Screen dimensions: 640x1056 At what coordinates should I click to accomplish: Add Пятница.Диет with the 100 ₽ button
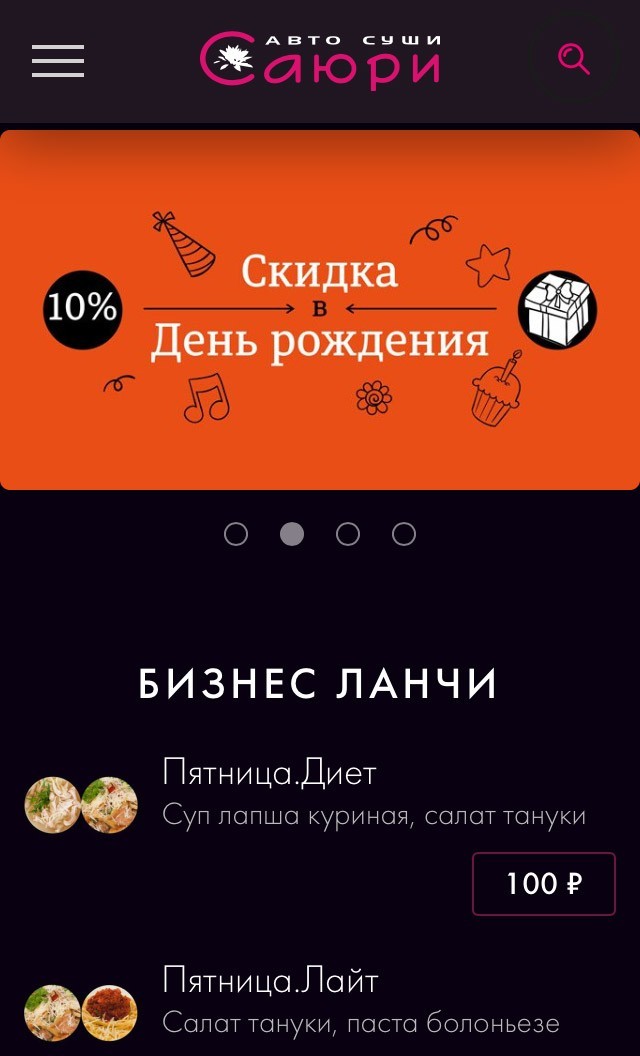544,883
